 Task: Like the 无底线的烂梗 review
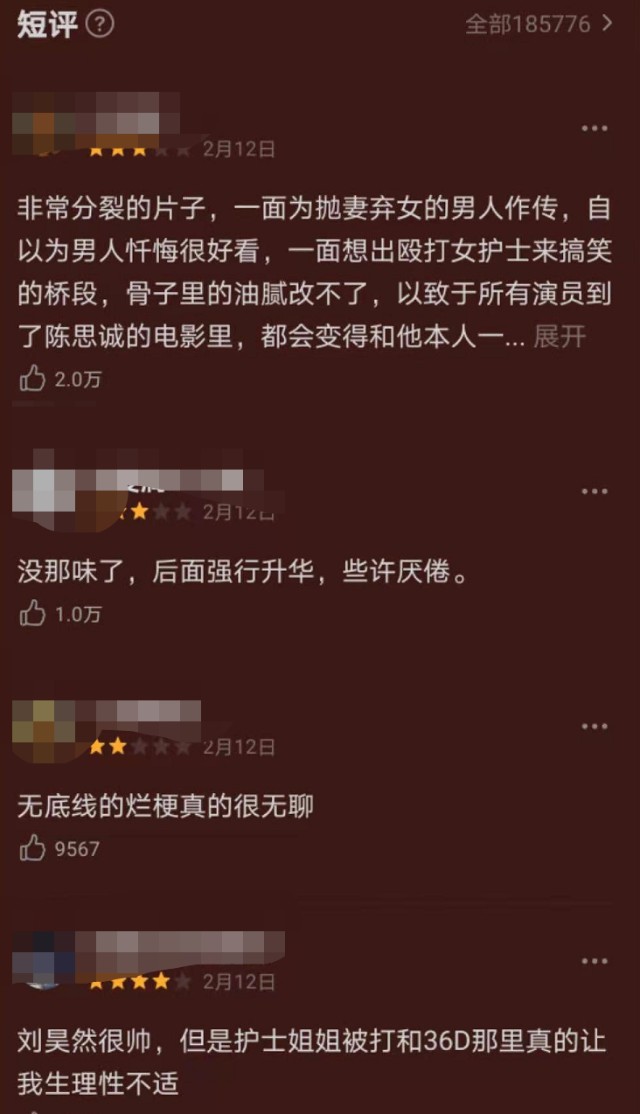pos(34,849)
